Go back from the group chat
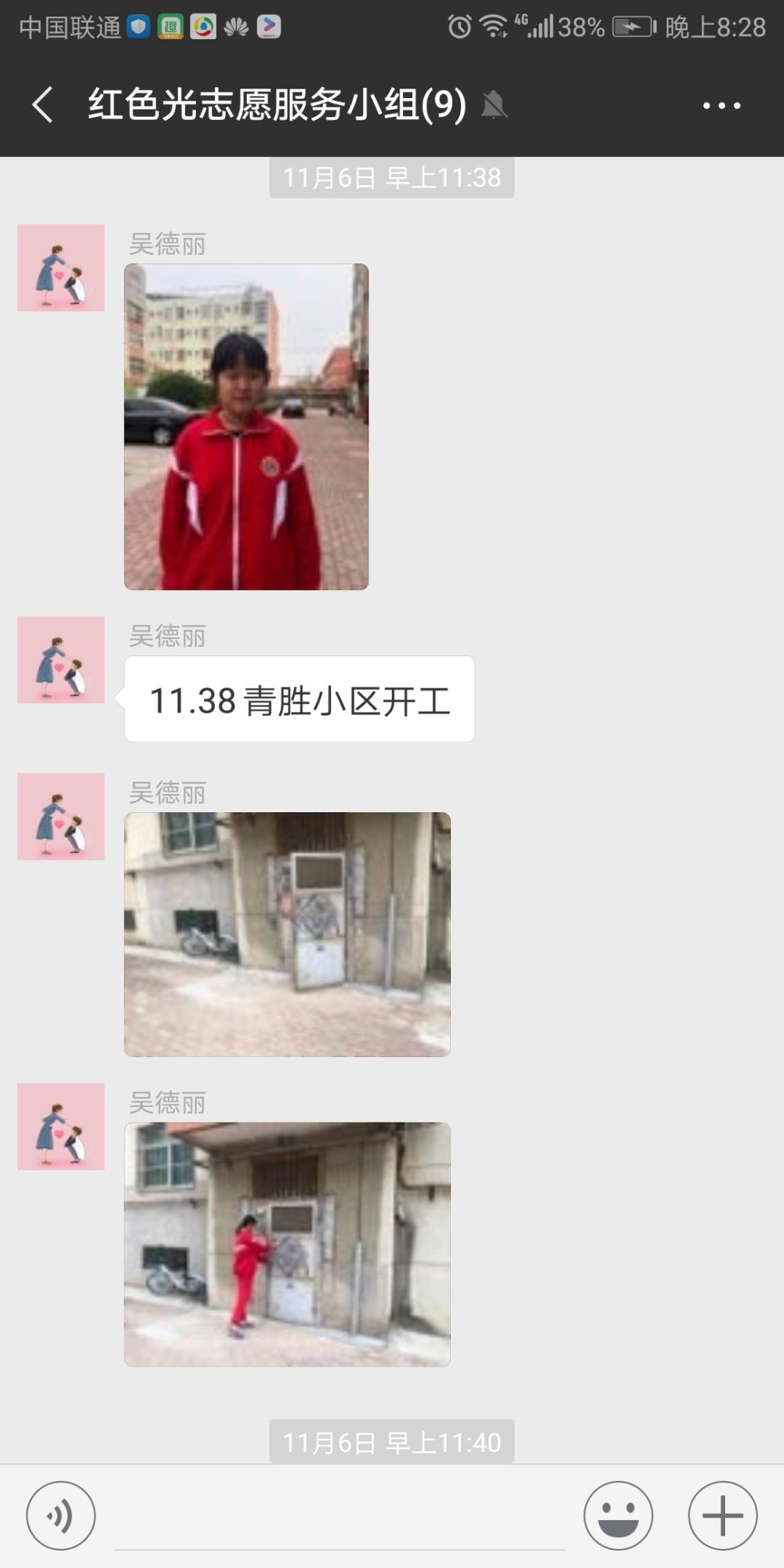The image size is (784, 1568). [x=42, y=105]
